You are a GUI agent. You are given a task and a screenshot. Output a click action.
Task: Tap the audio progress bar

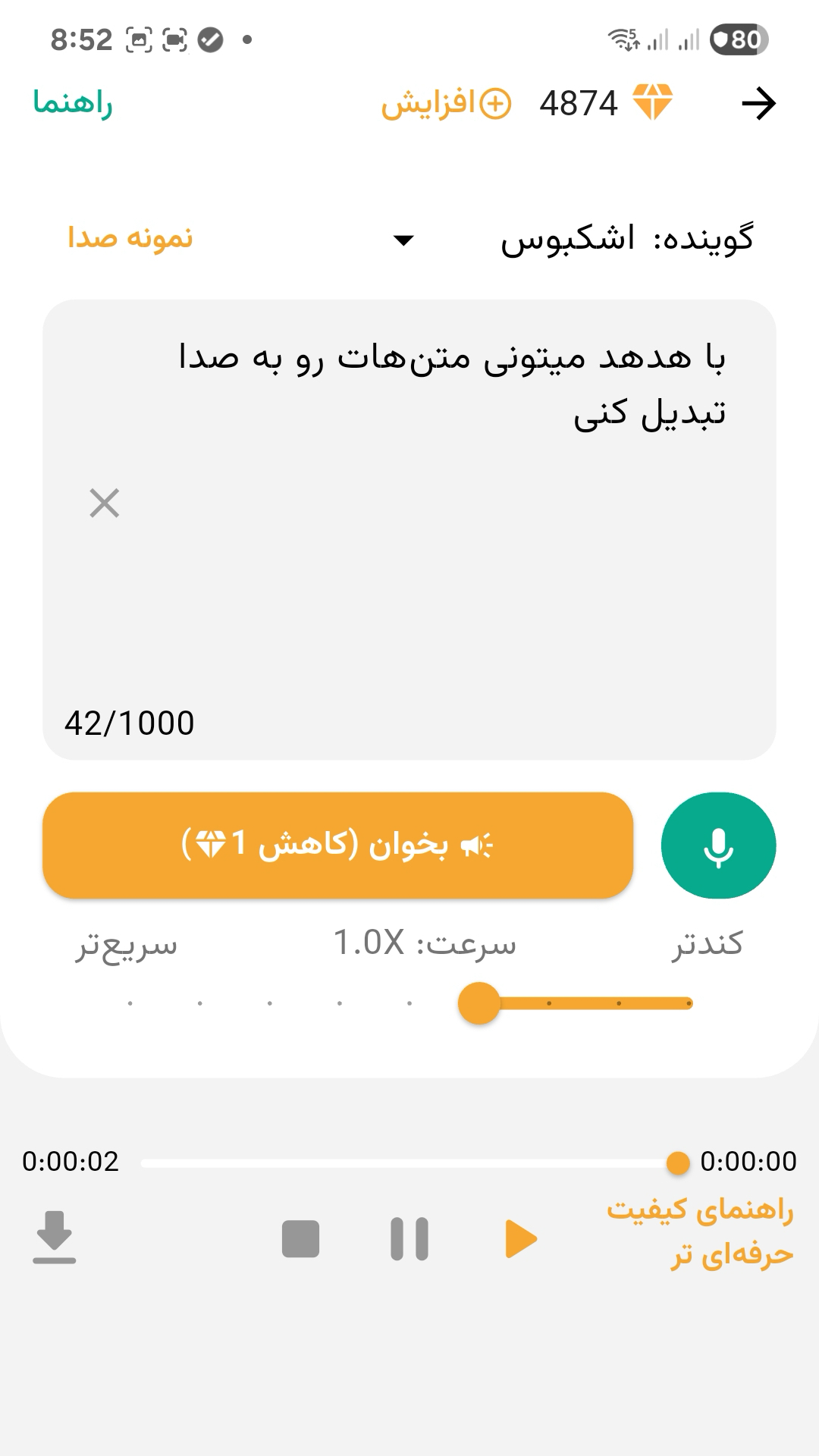click(x=409, y=1163)
